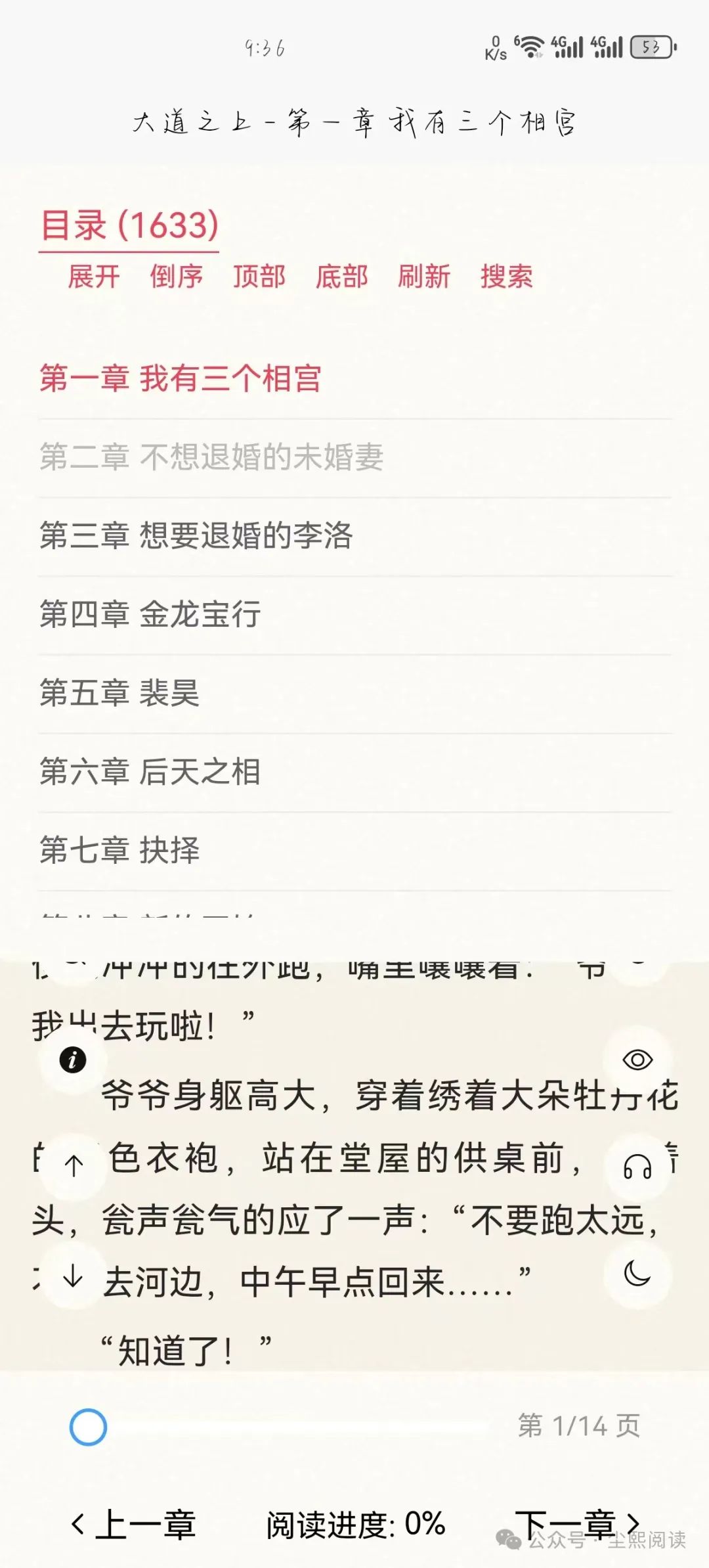Start listening with the headphones icon
The width and height of the screenshot is (709, 1568).
(637, 1167)
